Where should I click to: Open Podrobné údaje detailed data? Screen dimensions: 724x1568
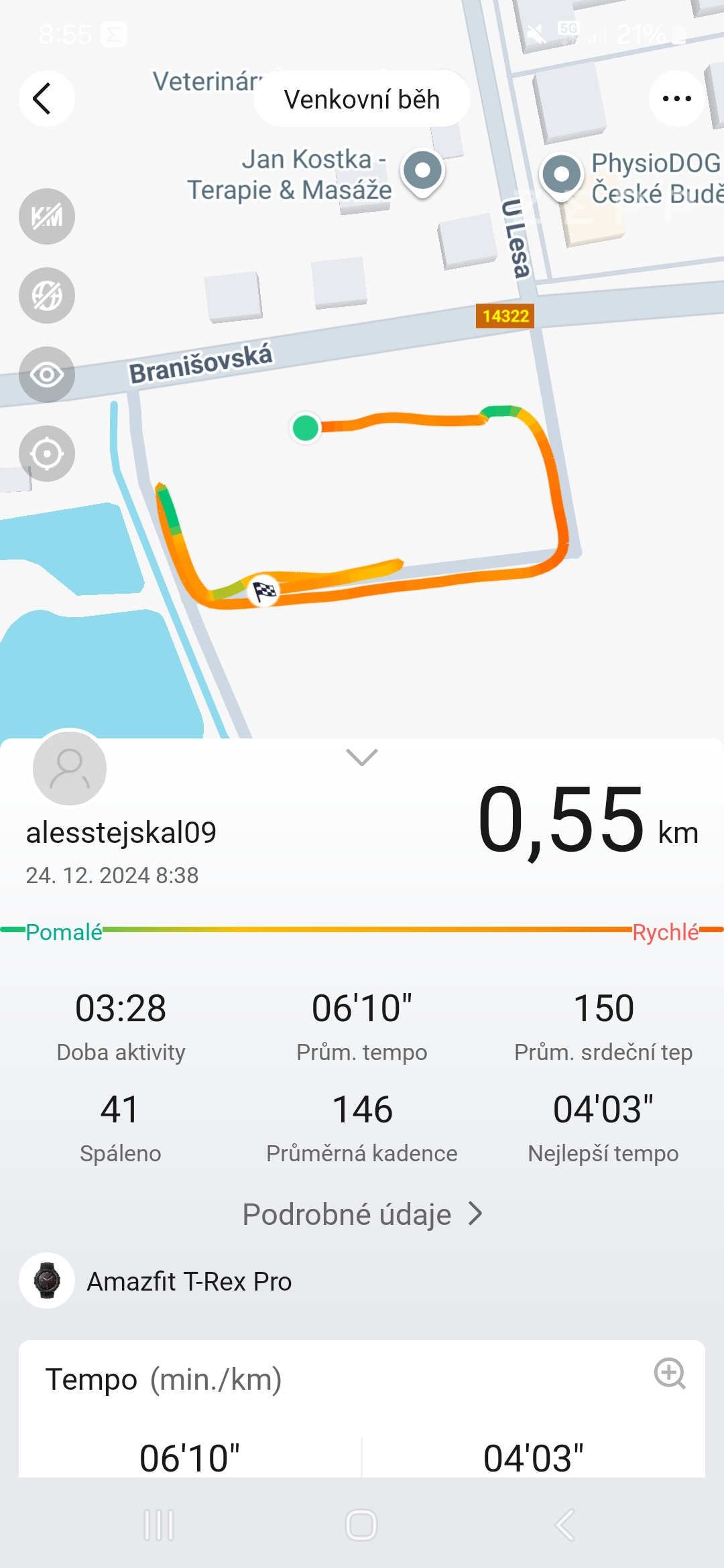[362, 1214]
